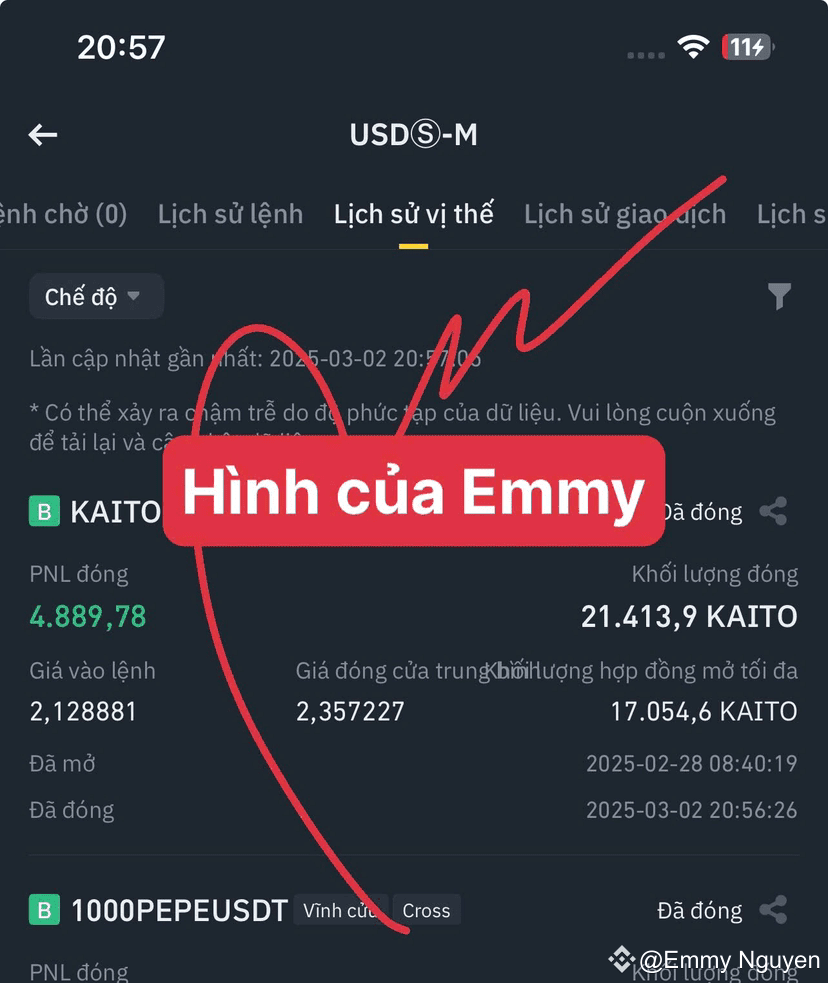The height and width of the screenshot is (983, 828).
Task: Tap the back arrow to exit position history
Action: 42,135
